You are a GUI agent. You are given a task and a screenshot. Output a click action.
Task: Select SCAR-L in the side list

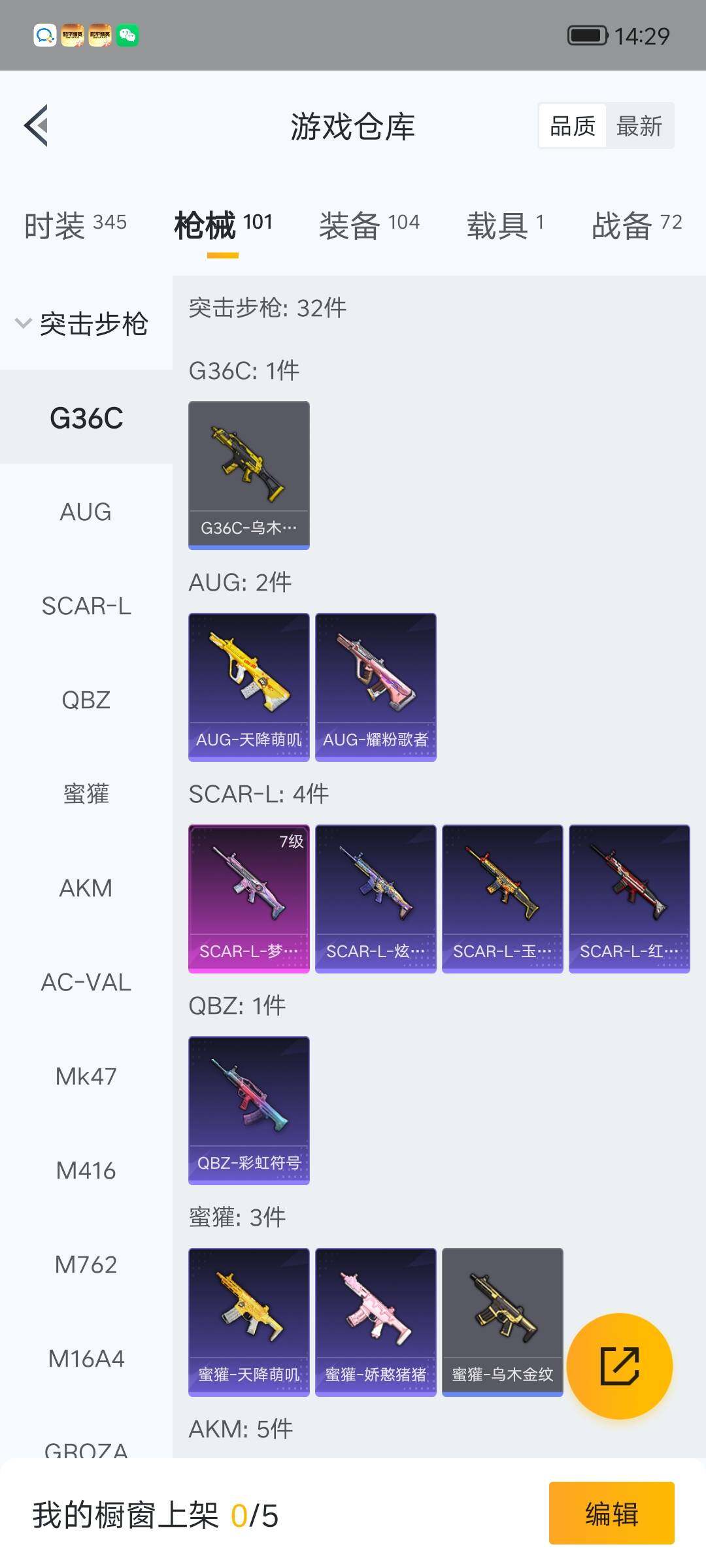(x=86, y=606)
